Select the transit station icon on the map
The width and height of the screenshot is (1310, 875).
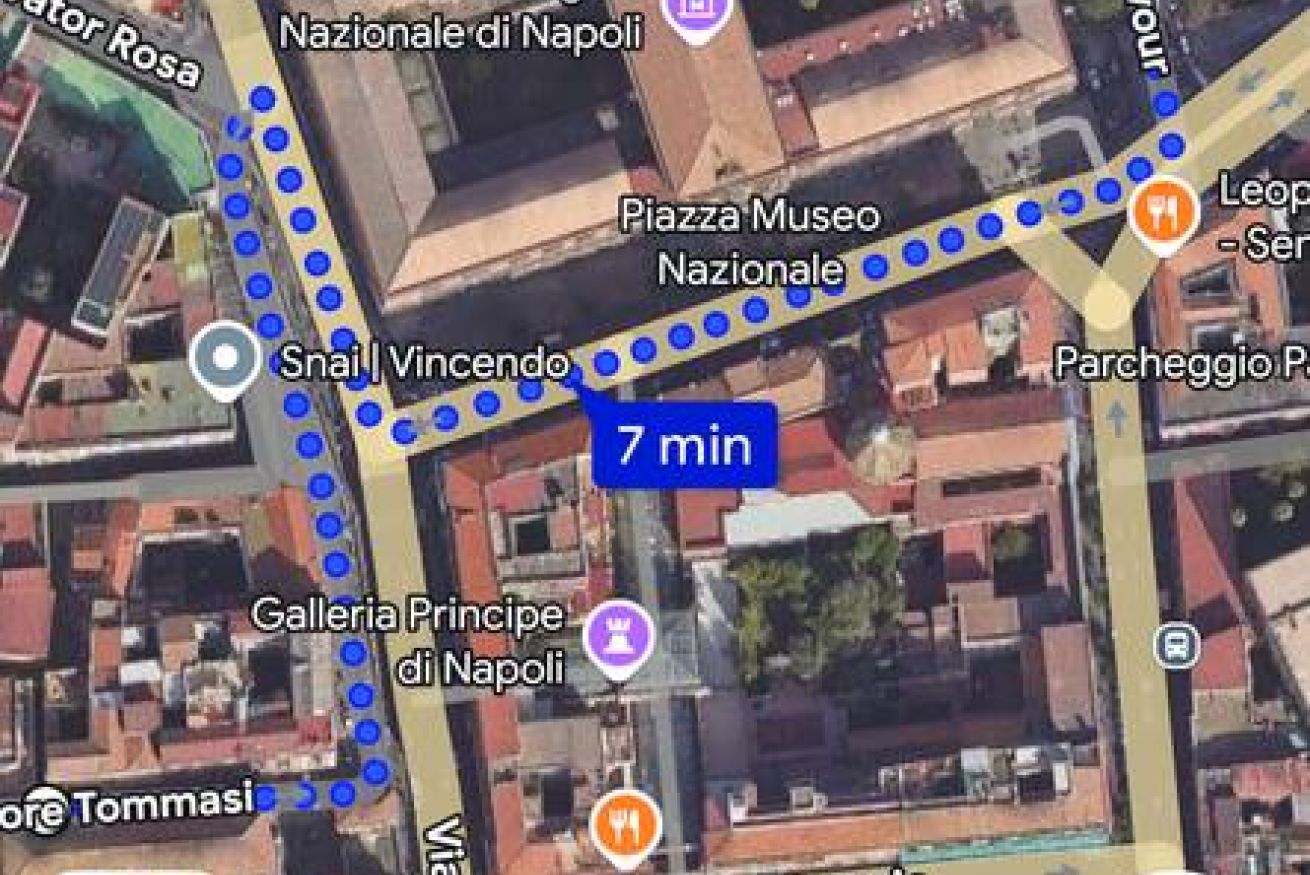pyautogui.click(x=1176, y=646)
